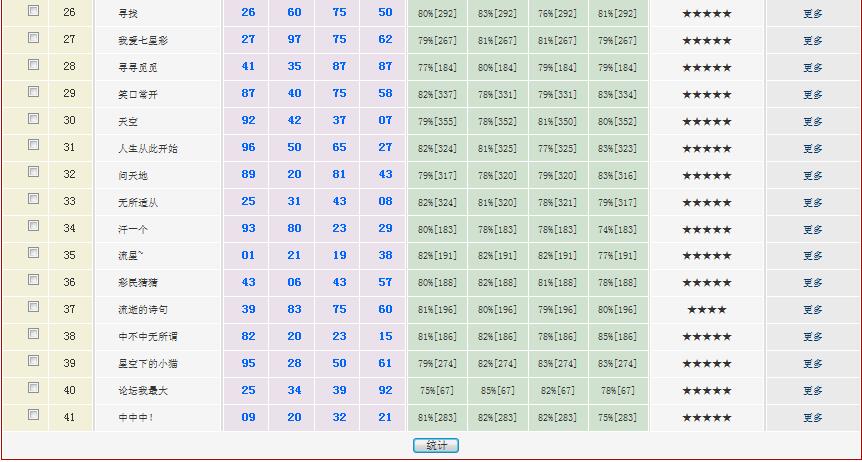This screenshot has height=462, width=862.
Task: Check the box for row 30
Action: pos(33,119)
